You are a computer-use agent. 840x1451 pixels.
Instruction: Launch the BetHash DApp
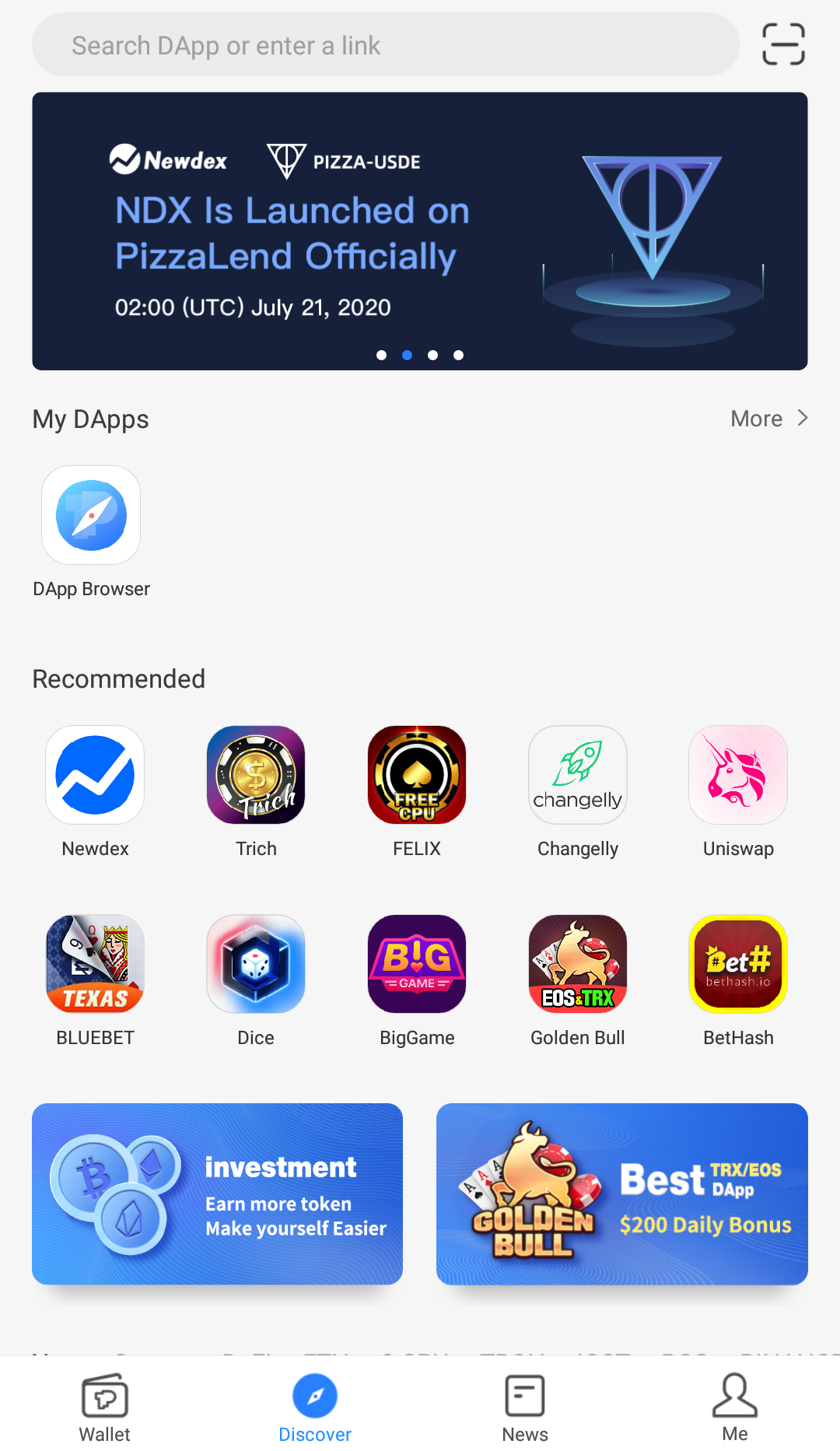pyautogui.click(x=738, y=964)
